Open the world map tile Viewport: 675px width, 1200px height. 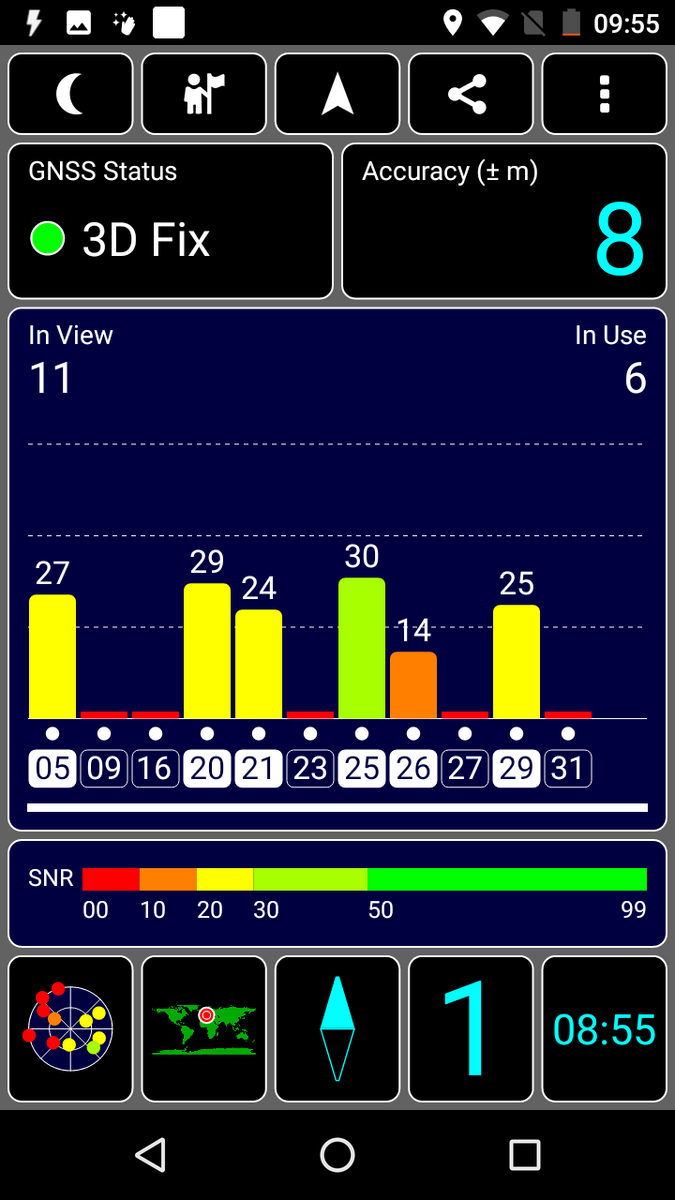pyautogui.click(x=204, y=1029)
